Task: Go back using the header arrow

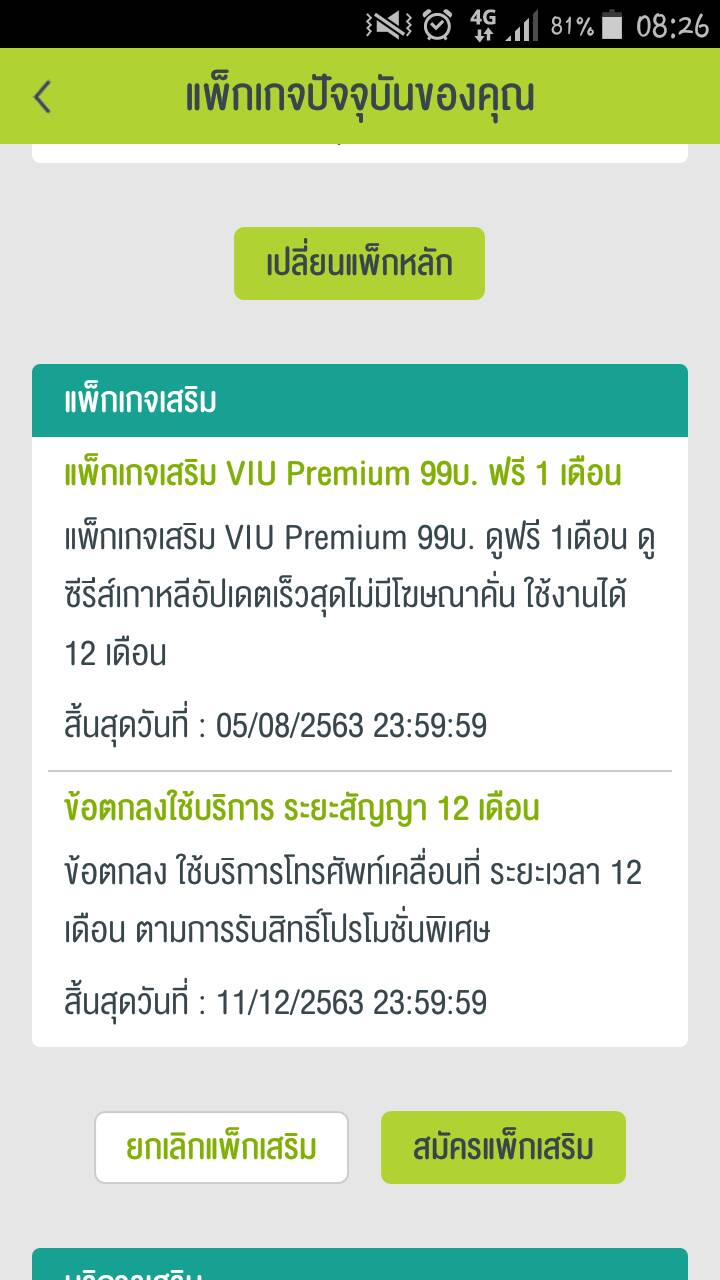Action: 42,97
